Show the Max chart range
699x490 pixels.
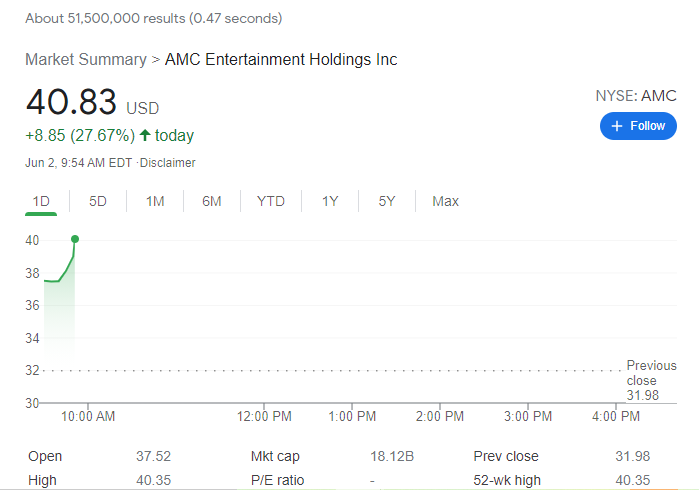point(445,201)
